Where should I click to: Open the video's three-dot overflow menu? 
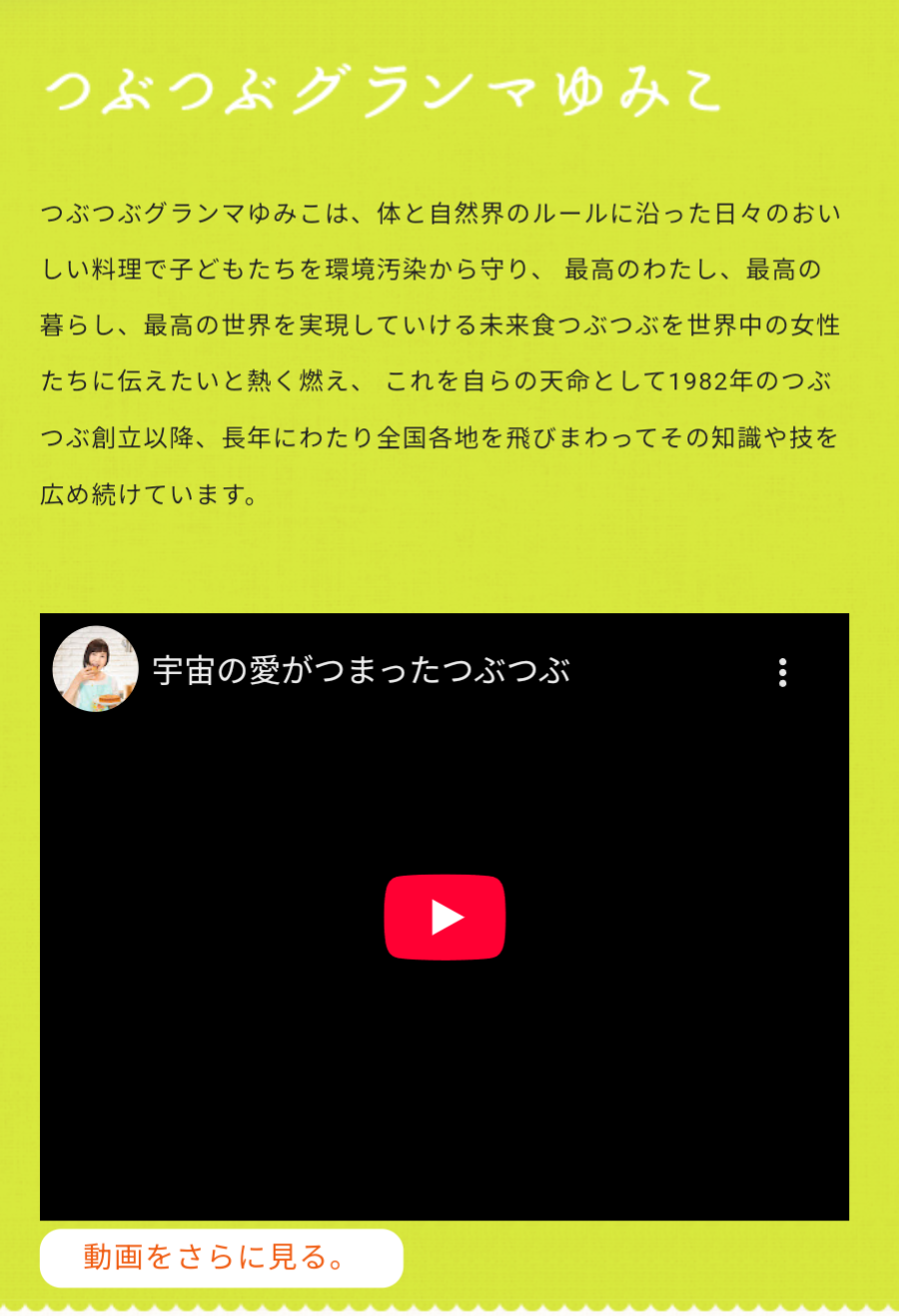point(782,672)
